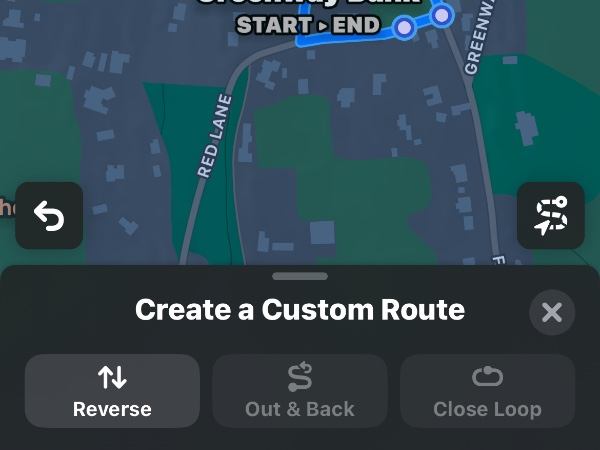This screenshot has height=450, width=600.
Task: Tap the sheet grabber handle
Action: tap(299, 276)
